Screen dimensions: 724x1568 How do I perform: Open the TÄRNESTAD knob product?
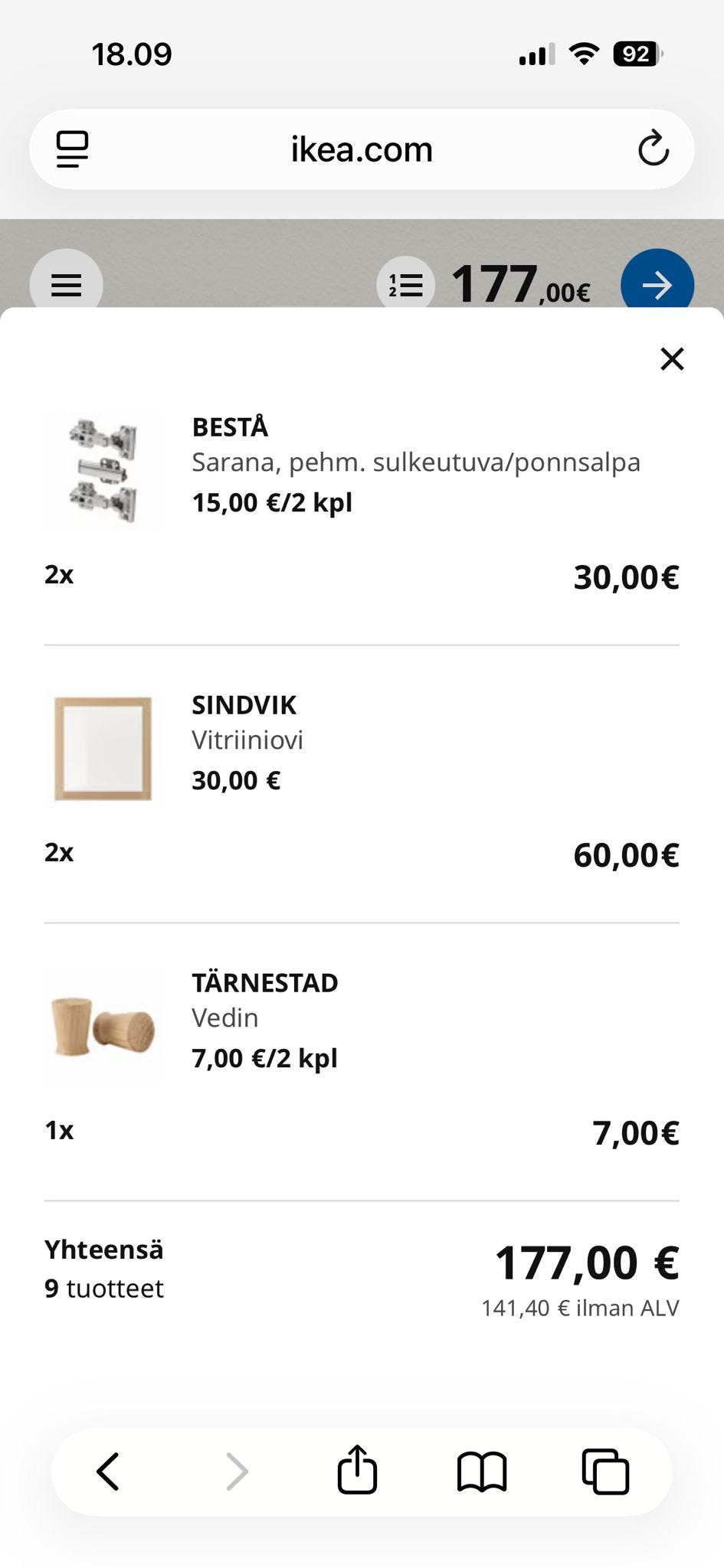[264, 983]
